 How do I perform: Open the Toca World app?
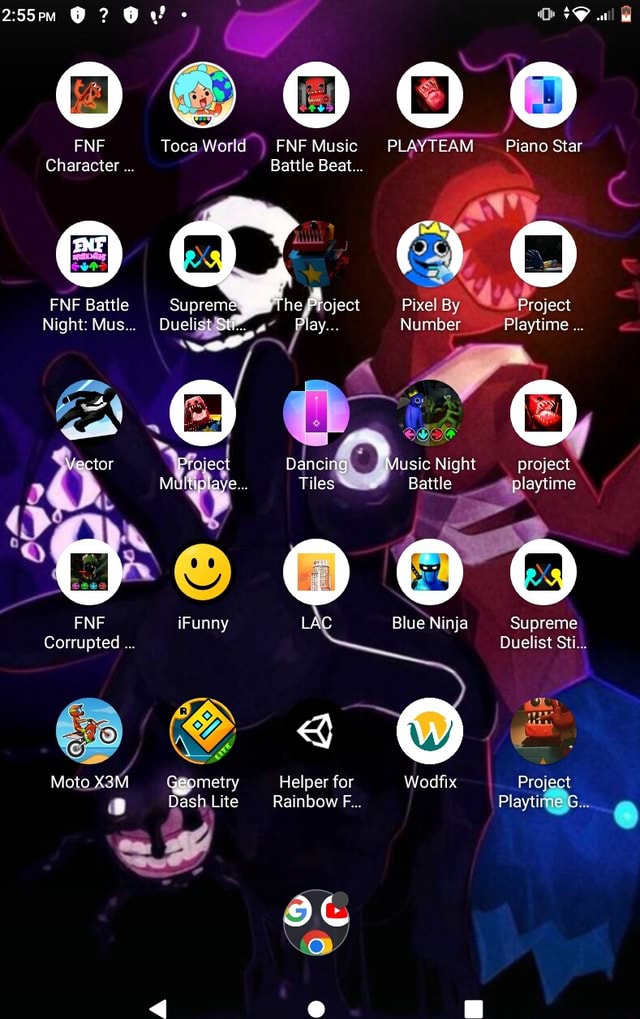pyautogui.click(x=203, y=96)
